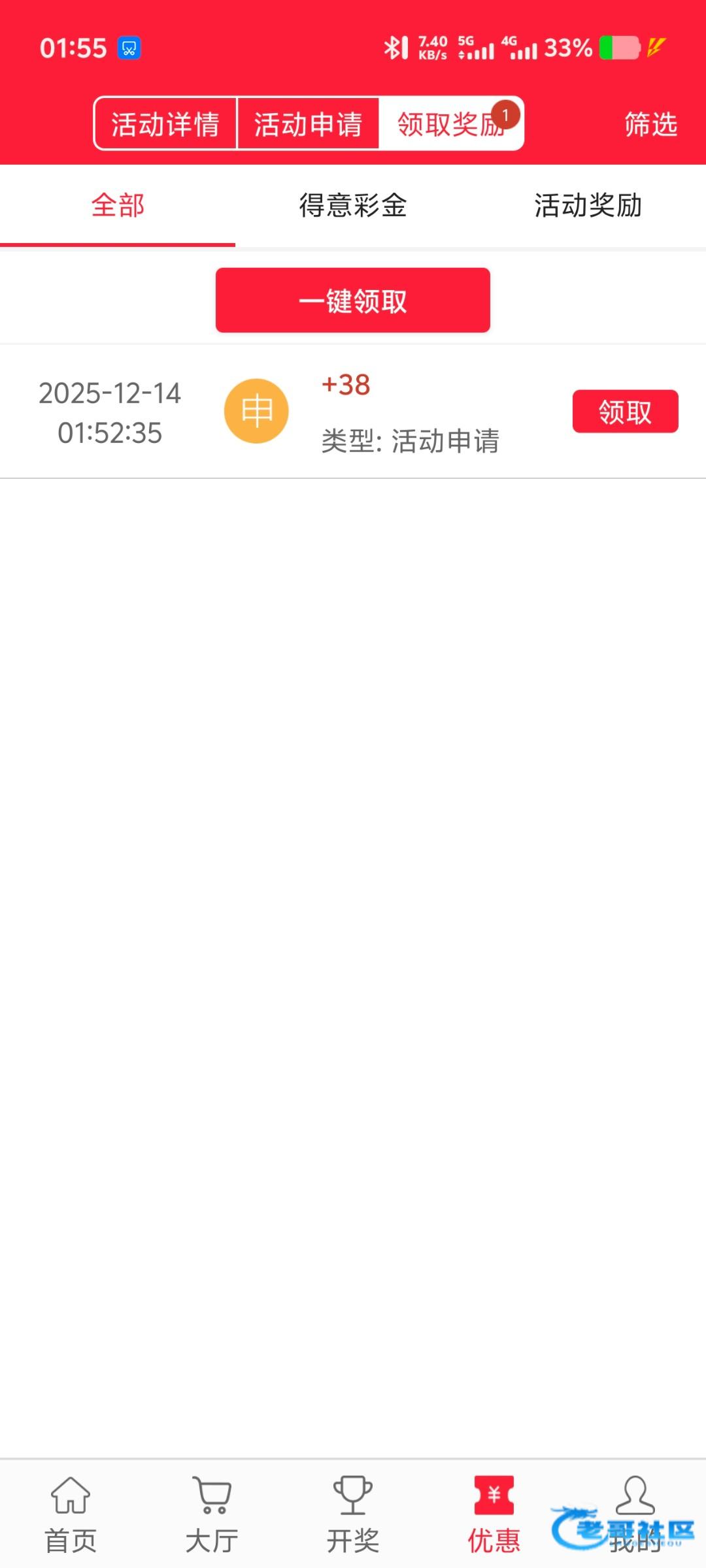Claim the +38 reward with 领取
This screenshot has width=706, height=1568.
(x=626, y=412)
